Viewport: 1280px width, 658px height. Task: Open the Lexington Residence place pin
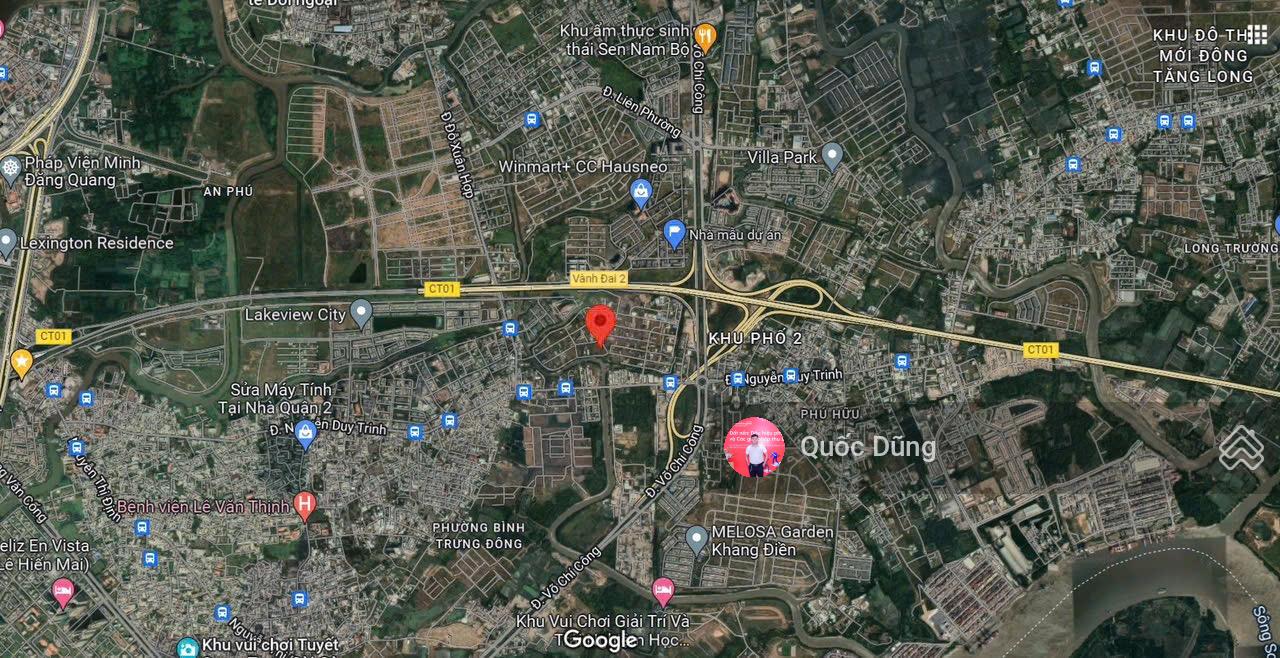point(6,241)
